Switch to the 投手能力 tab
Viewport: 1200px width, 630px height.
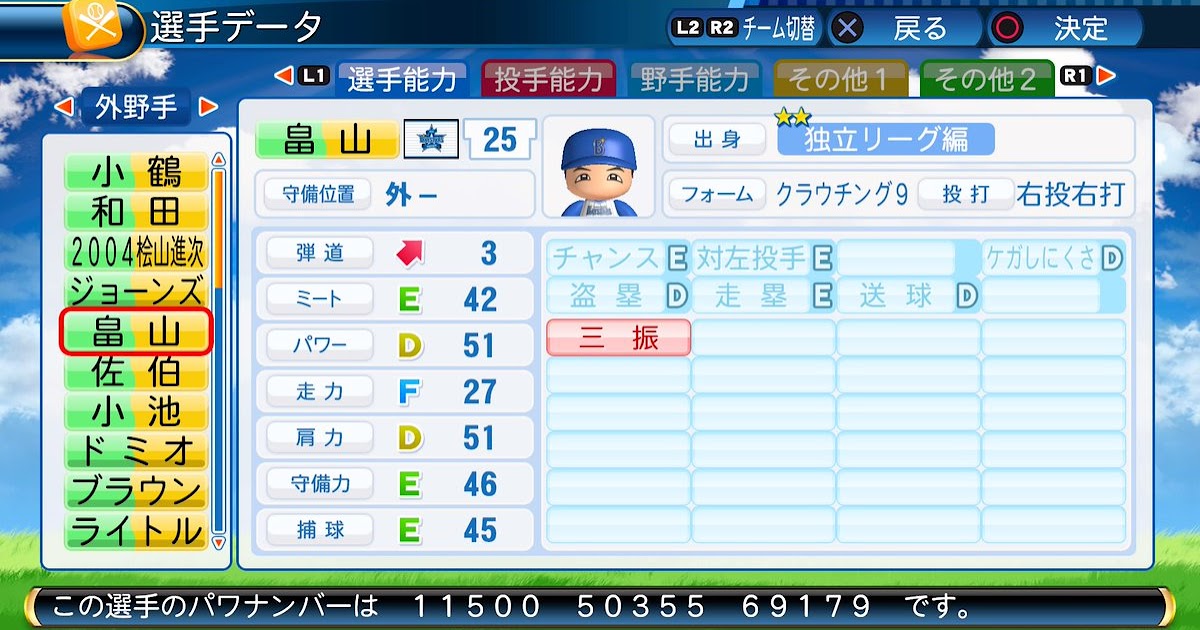coord(548,79)
